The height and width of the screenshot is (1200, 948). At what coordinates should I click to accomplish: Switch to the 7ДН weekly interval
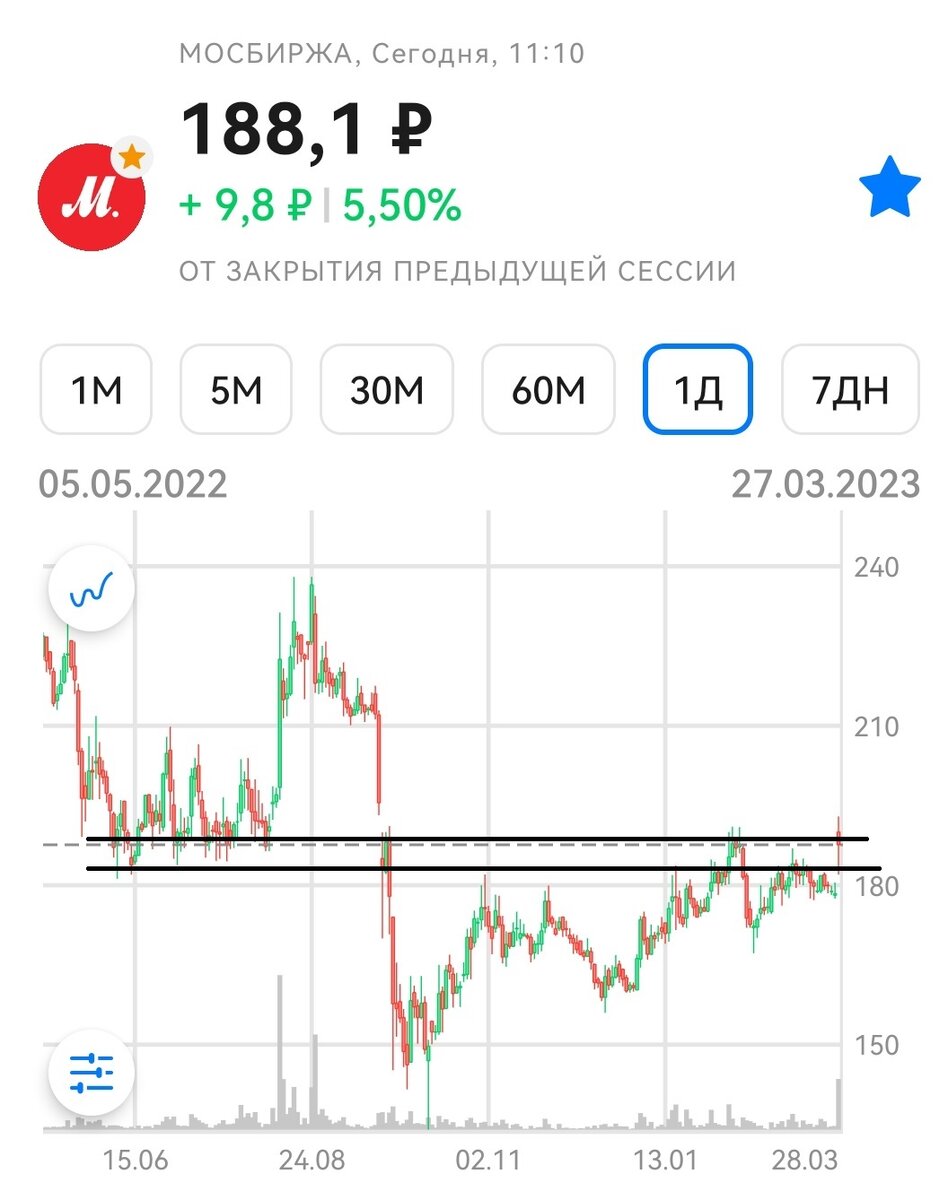850,390
